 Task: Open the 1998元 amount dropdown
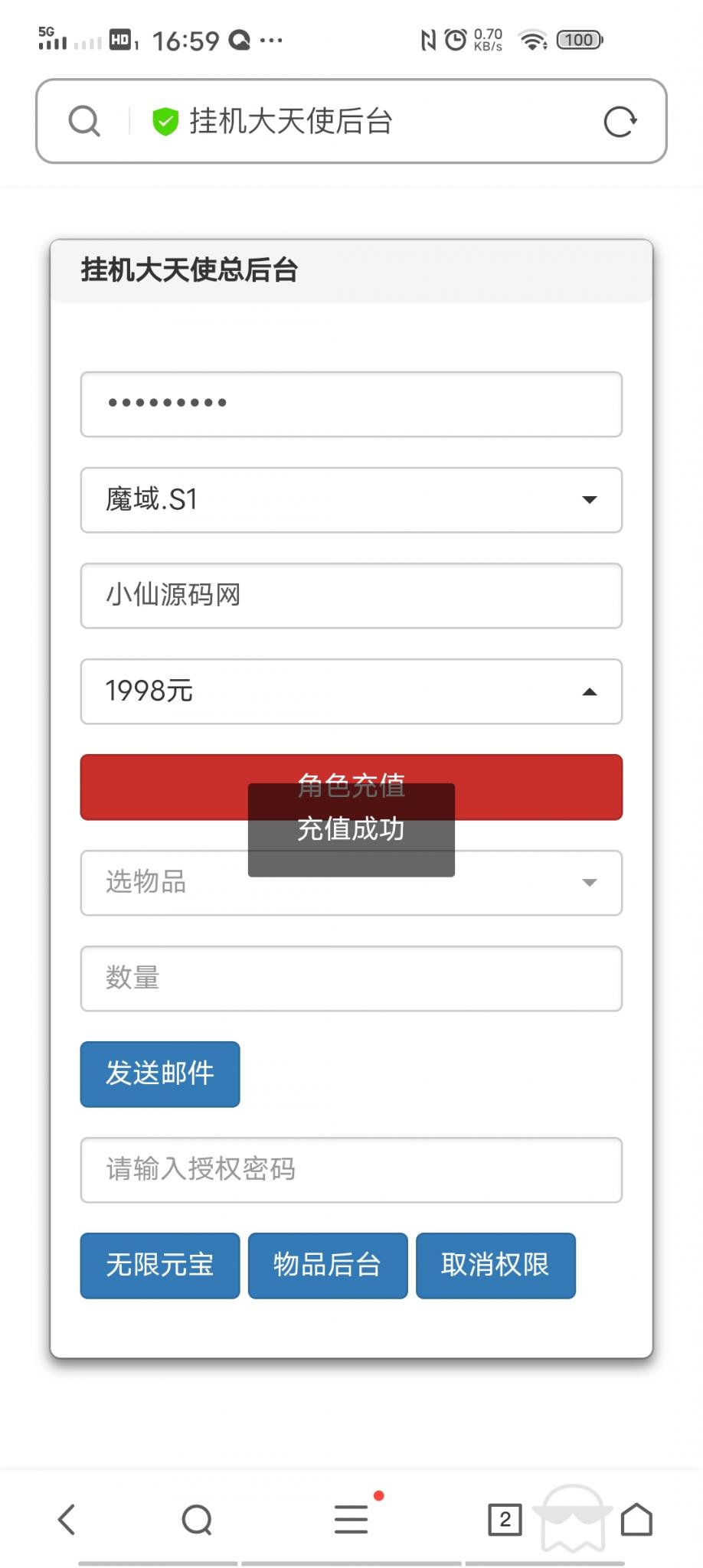click(x=351, y=691)
